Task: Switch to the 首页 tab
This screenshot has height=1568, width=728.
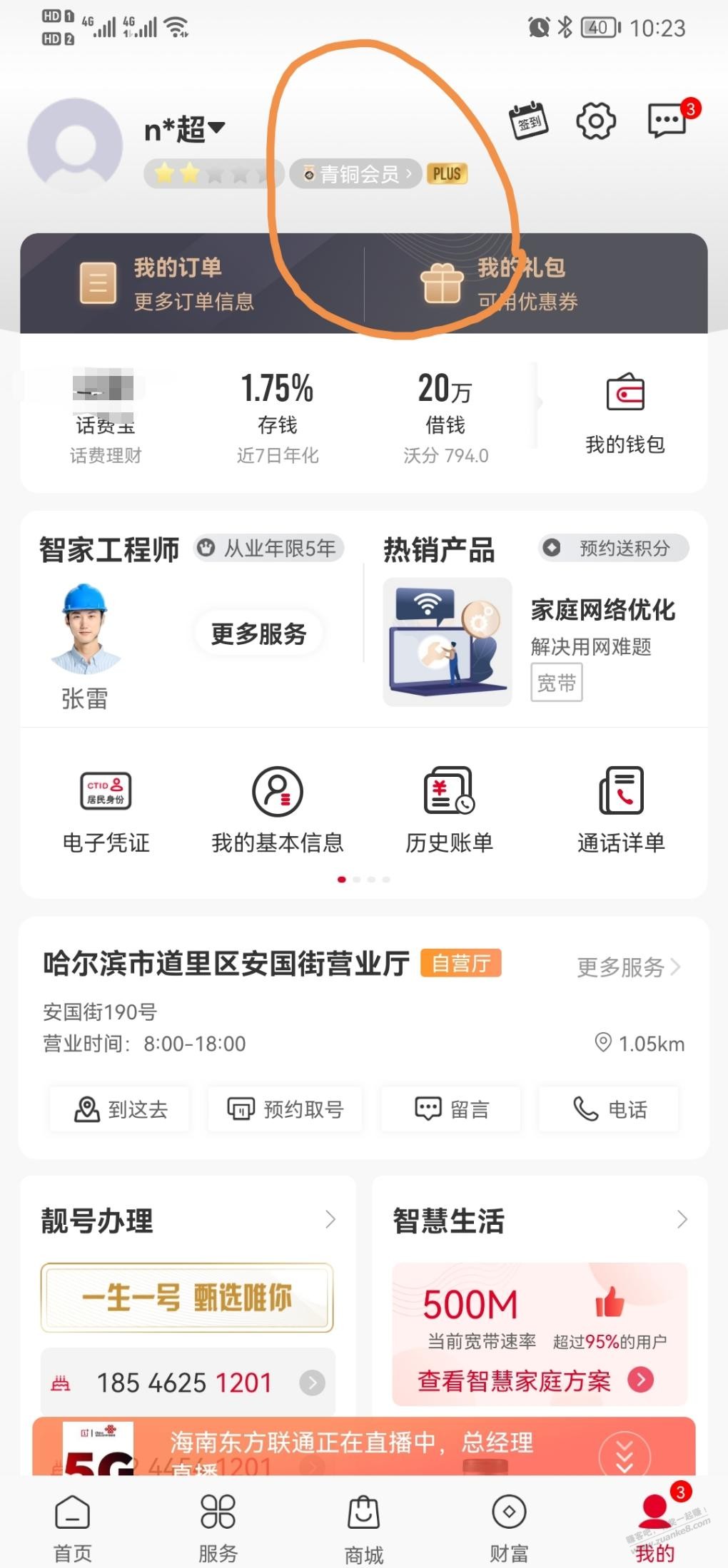Action: pyautogui.click(x=73, y=1528)
